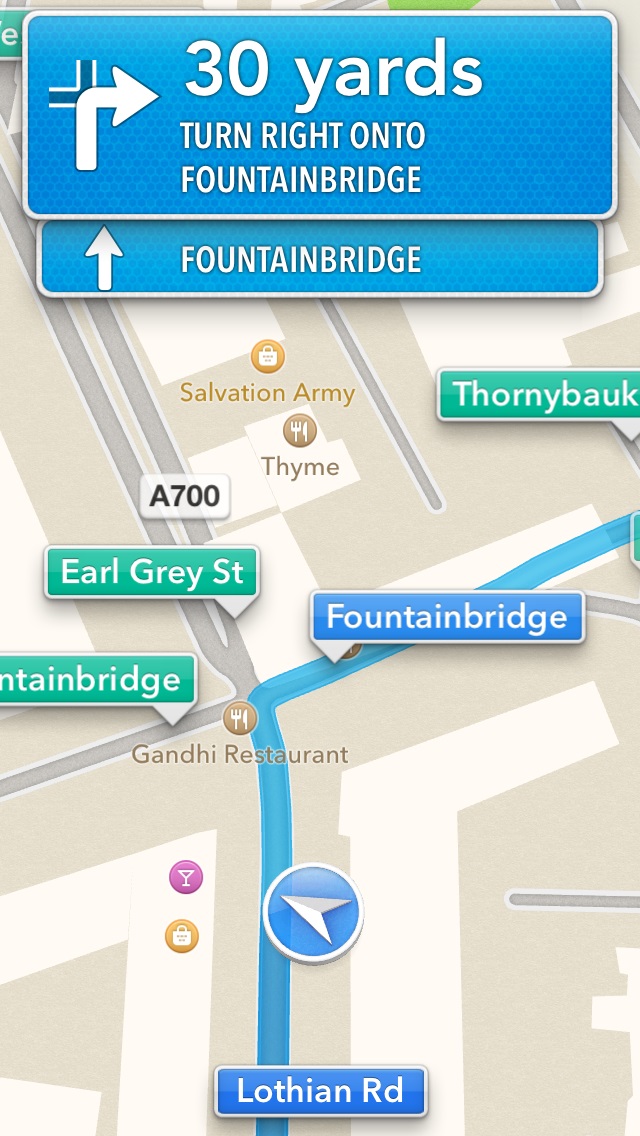Select the Salvation Army shop pin
This screenshot has height=1136, width=640.
point(267,355)
